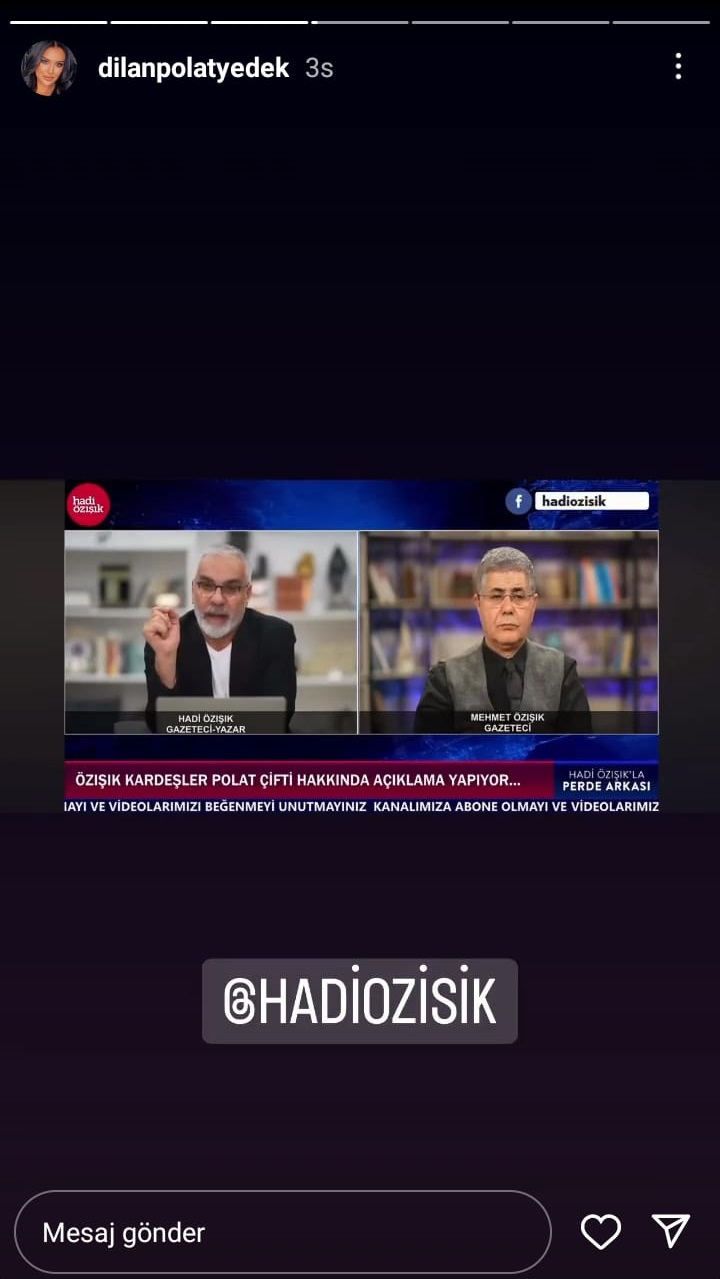Open dilanpolatyedek's profile picture
Screen dimensions: 720x1279
pos(49,68)
